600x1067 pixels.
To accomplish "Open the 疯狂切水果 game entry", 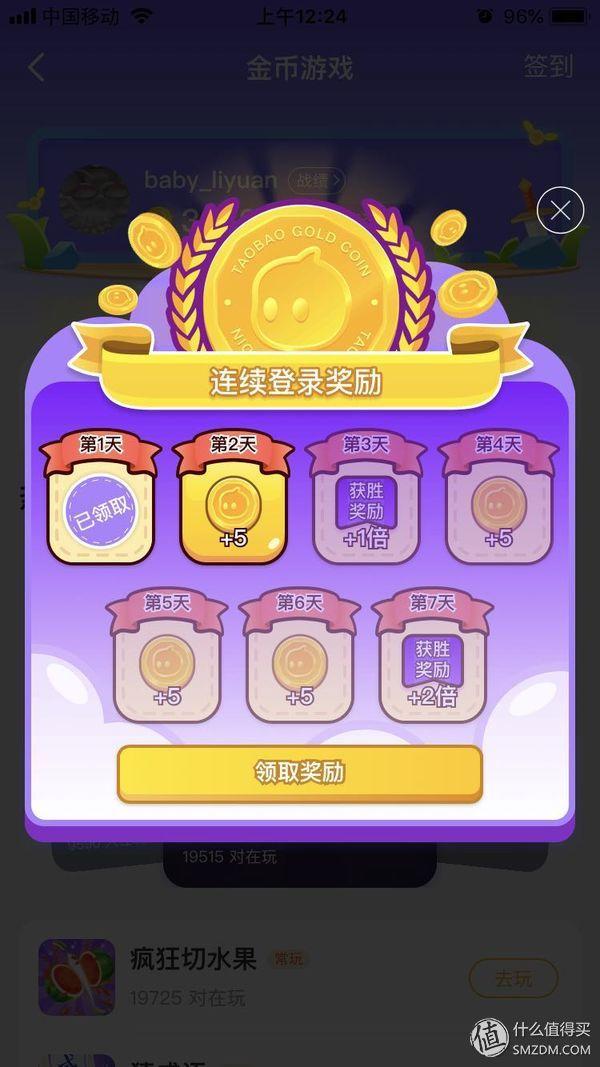I will (192, 959).
